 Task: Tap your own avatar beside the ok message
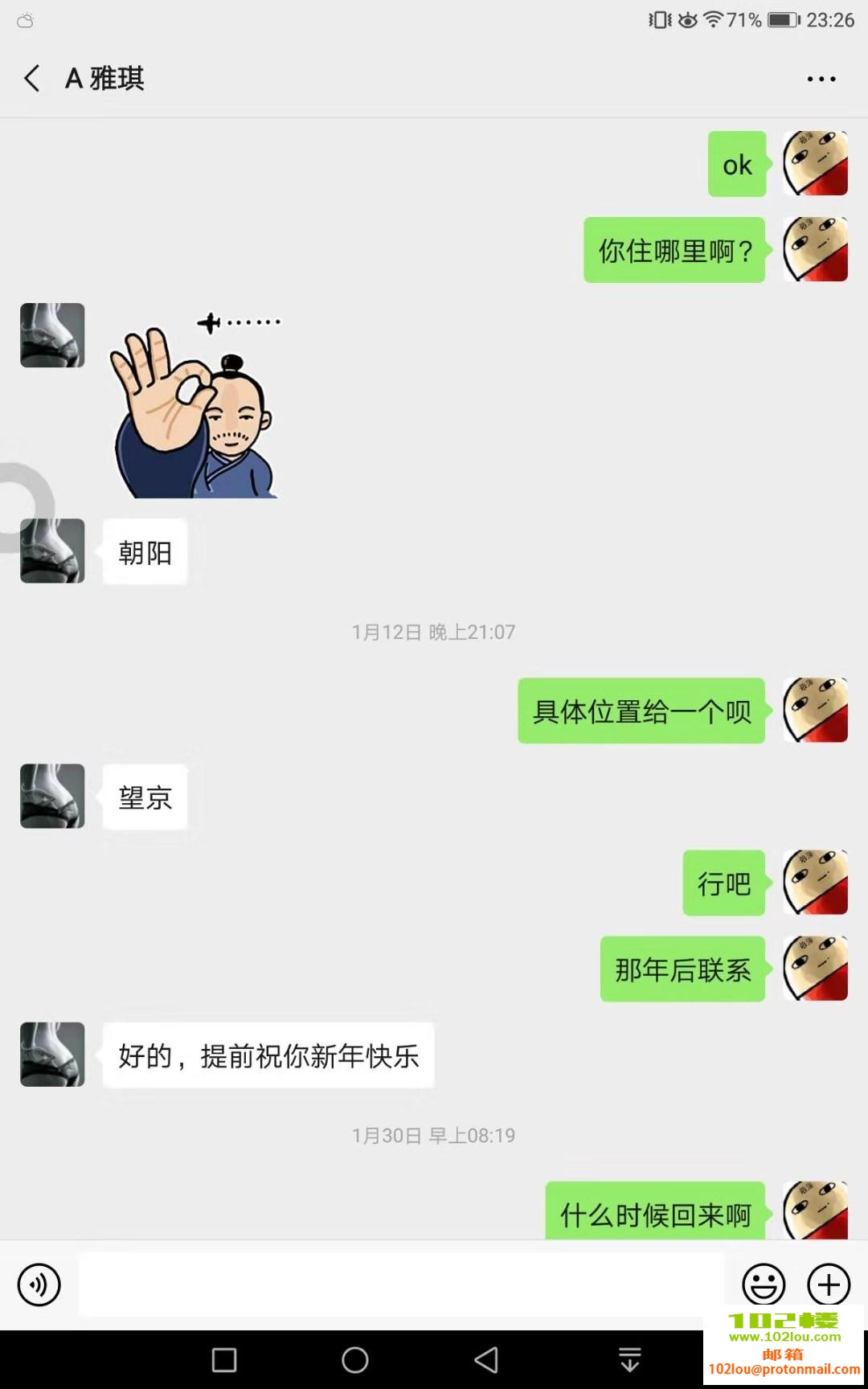(x=815, y=164)
